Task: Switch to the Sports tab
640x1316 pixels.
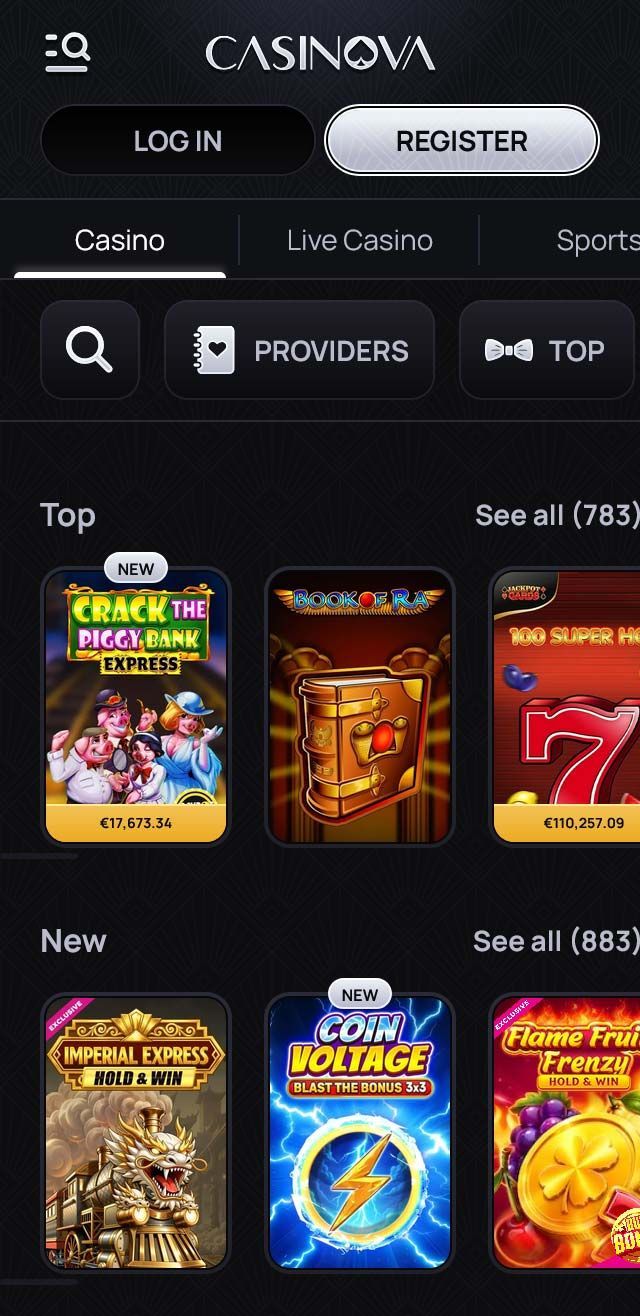Action: pyautogui.click(x=597, y=240)
